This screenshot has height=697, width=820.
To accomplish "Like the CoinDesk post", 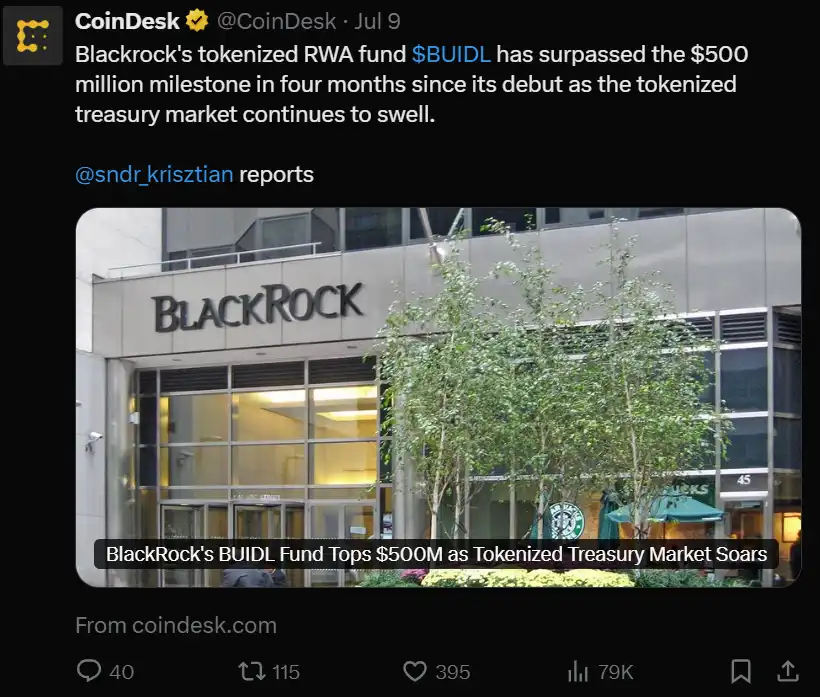I will (415, 671).
